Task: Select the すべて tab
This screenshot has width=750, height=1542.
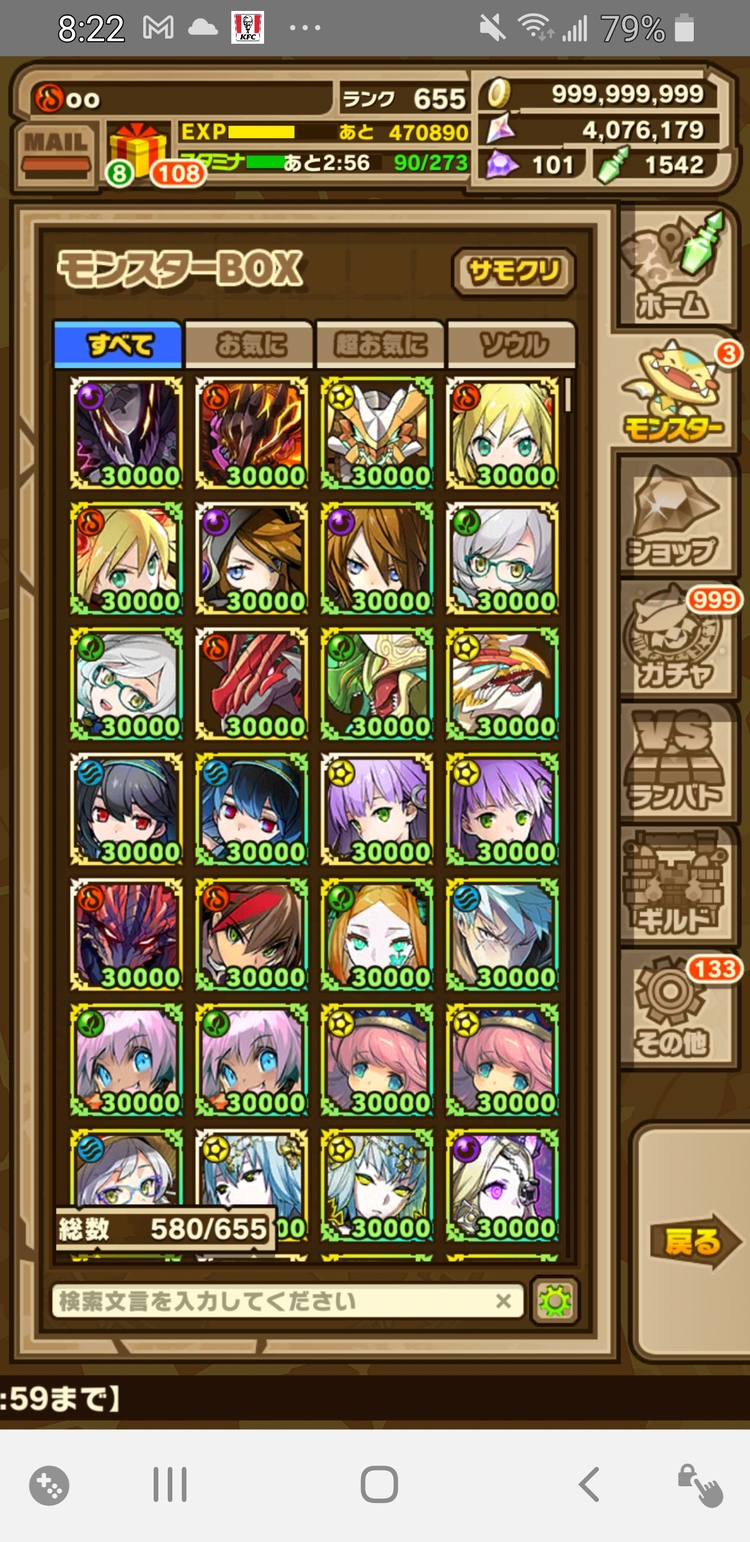Action: tap(119, 345)
